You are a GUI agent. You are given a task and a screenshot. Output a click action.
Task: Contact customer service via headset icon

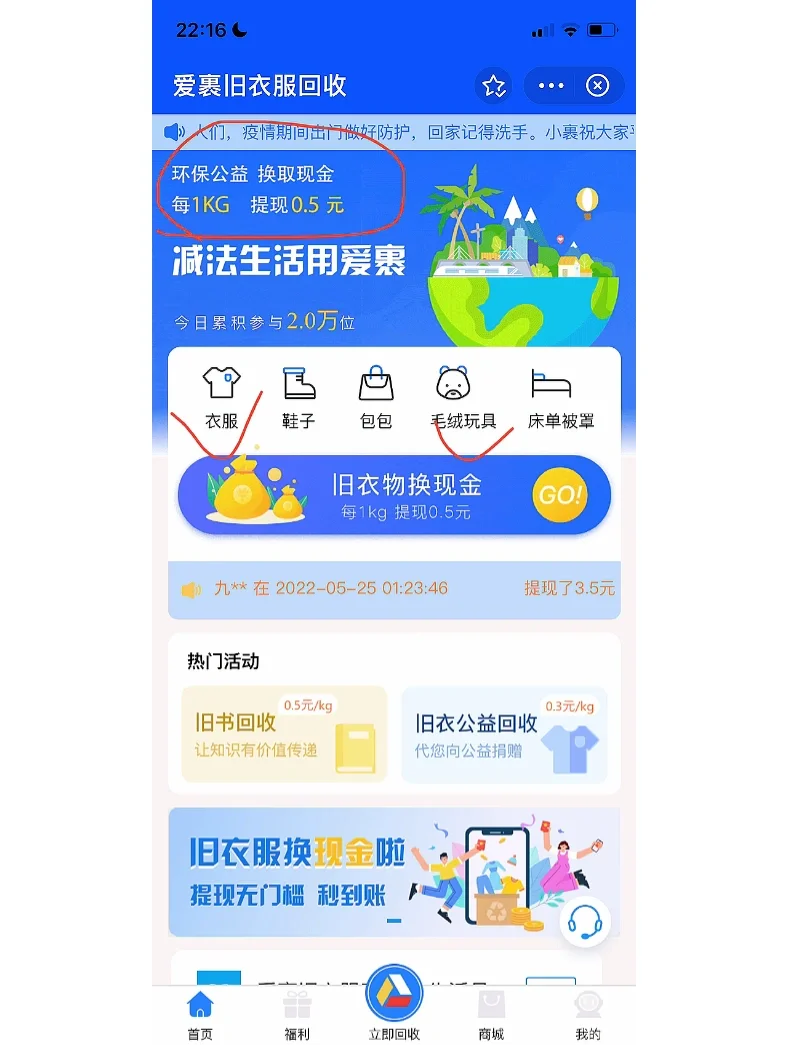(x=584, y=922)
